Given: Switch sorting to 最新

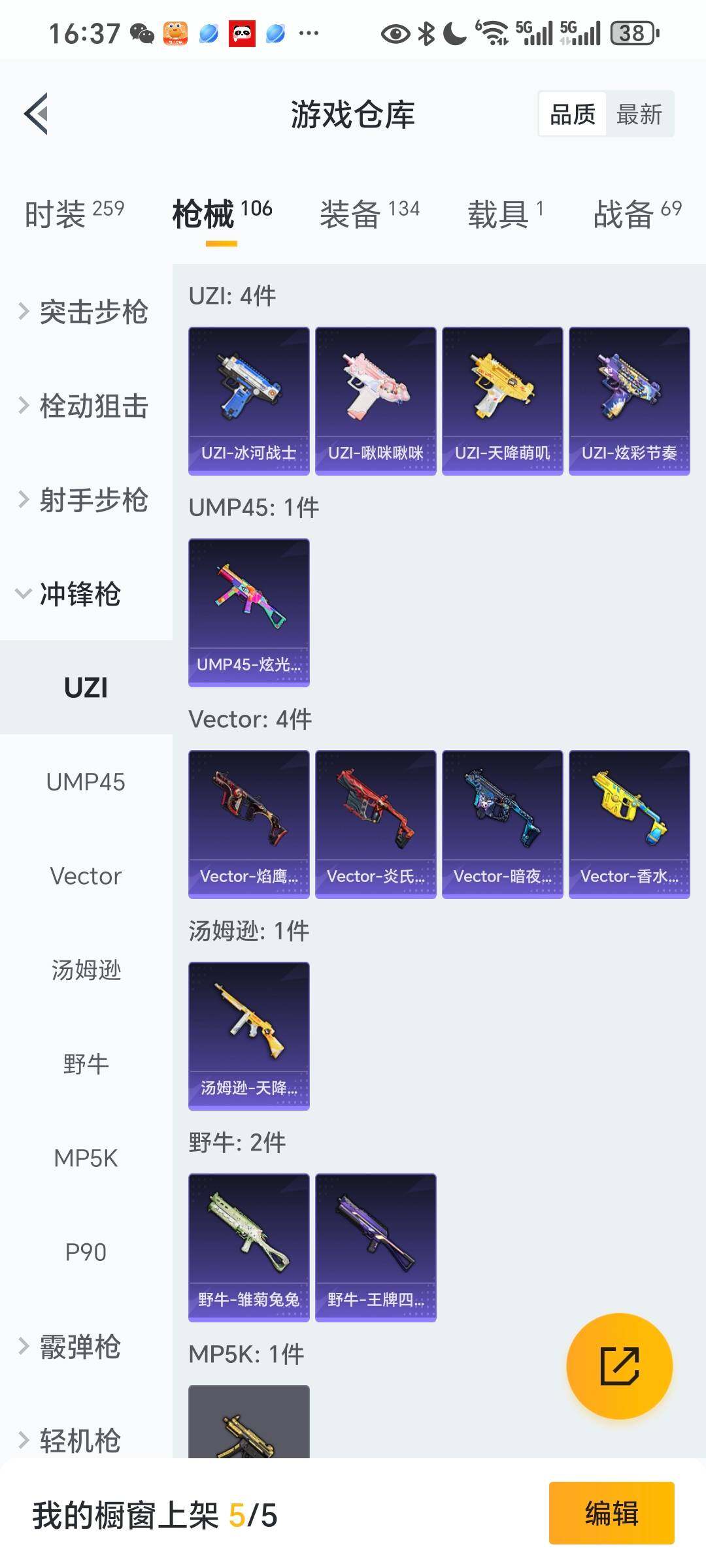Looking at the screenshot, I should [639, 114].
